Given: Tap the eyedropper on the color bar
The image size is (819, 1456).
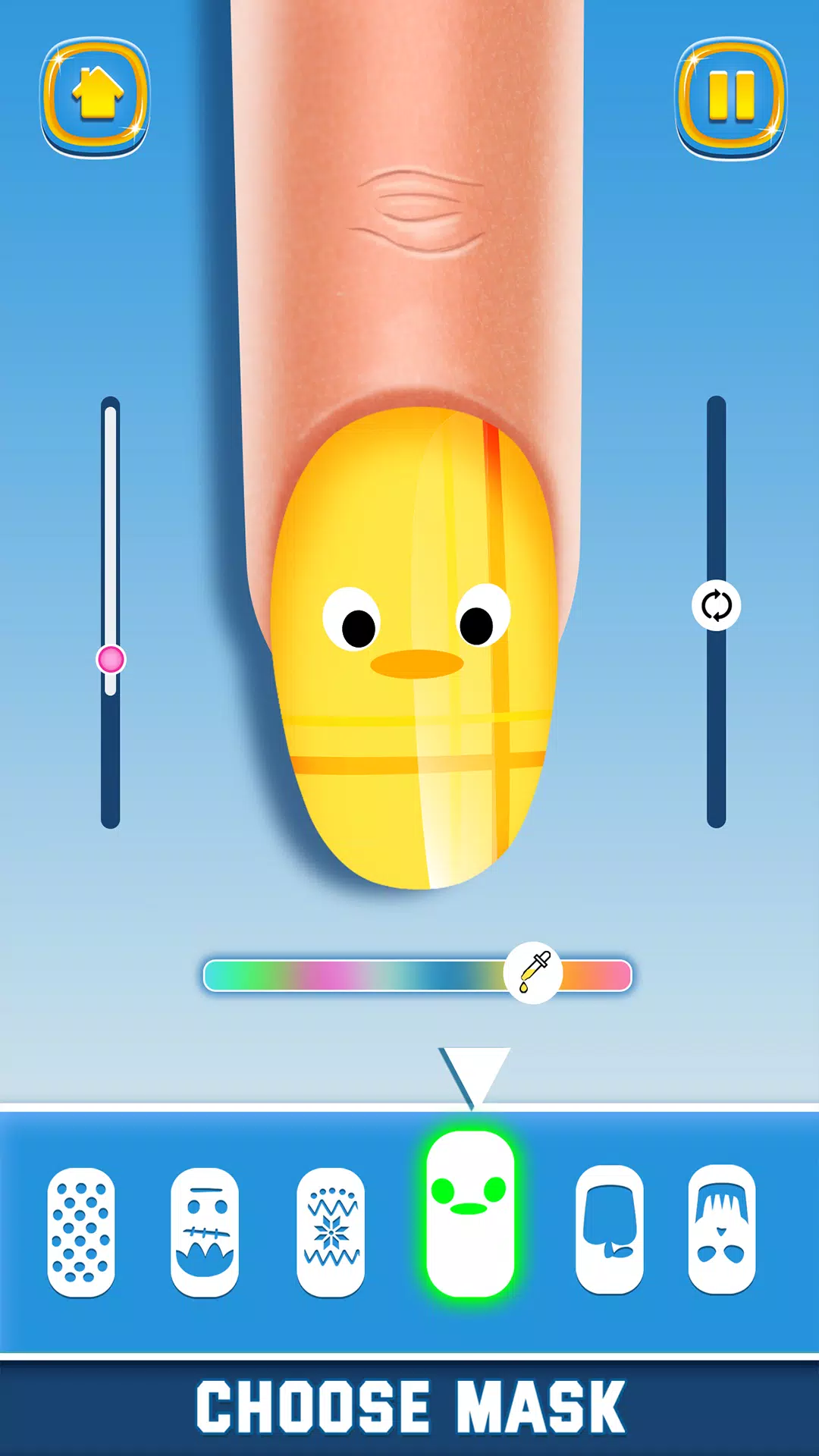Looking at the screenshot, I should pos(534,974).
